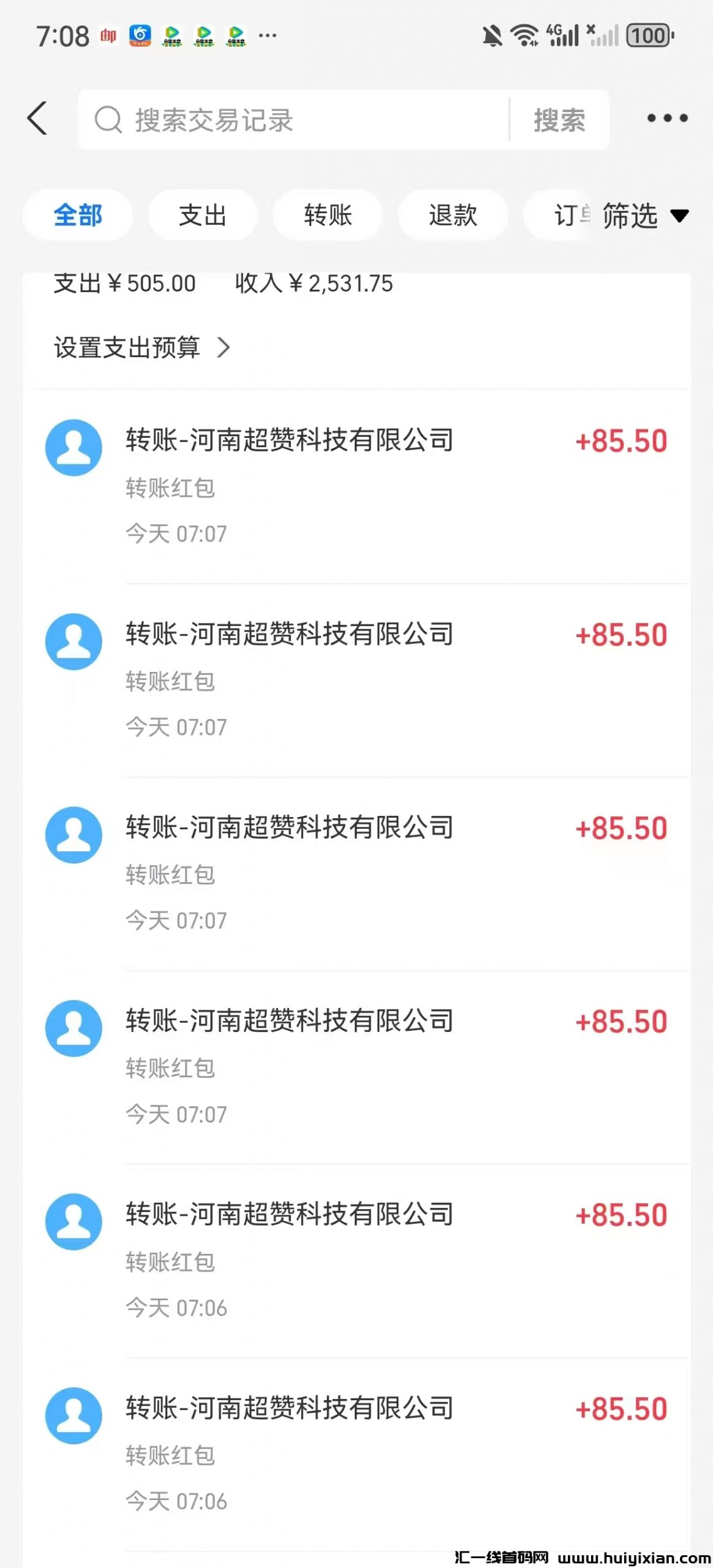Switch to the 退款 tab
Screen dimensions: 713x1568
click(452, 215)
